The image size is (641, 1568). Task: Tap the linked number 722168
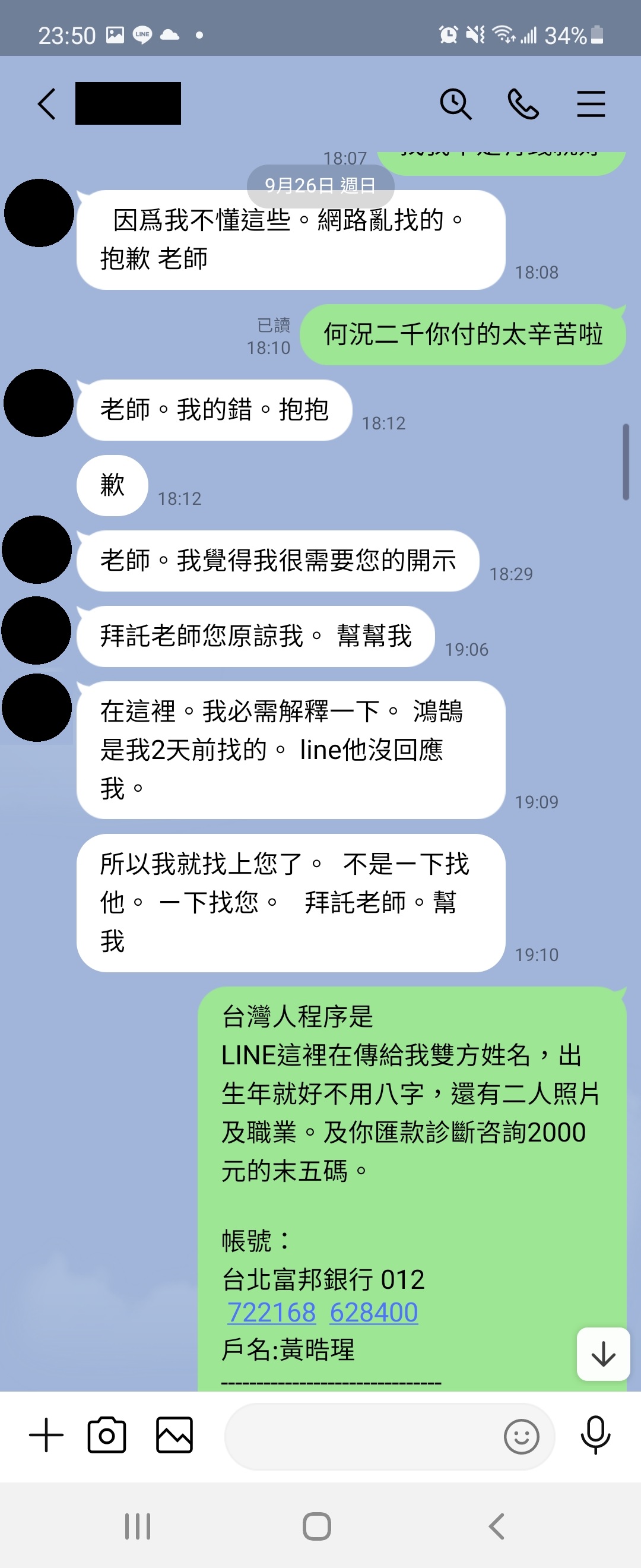272,1313
